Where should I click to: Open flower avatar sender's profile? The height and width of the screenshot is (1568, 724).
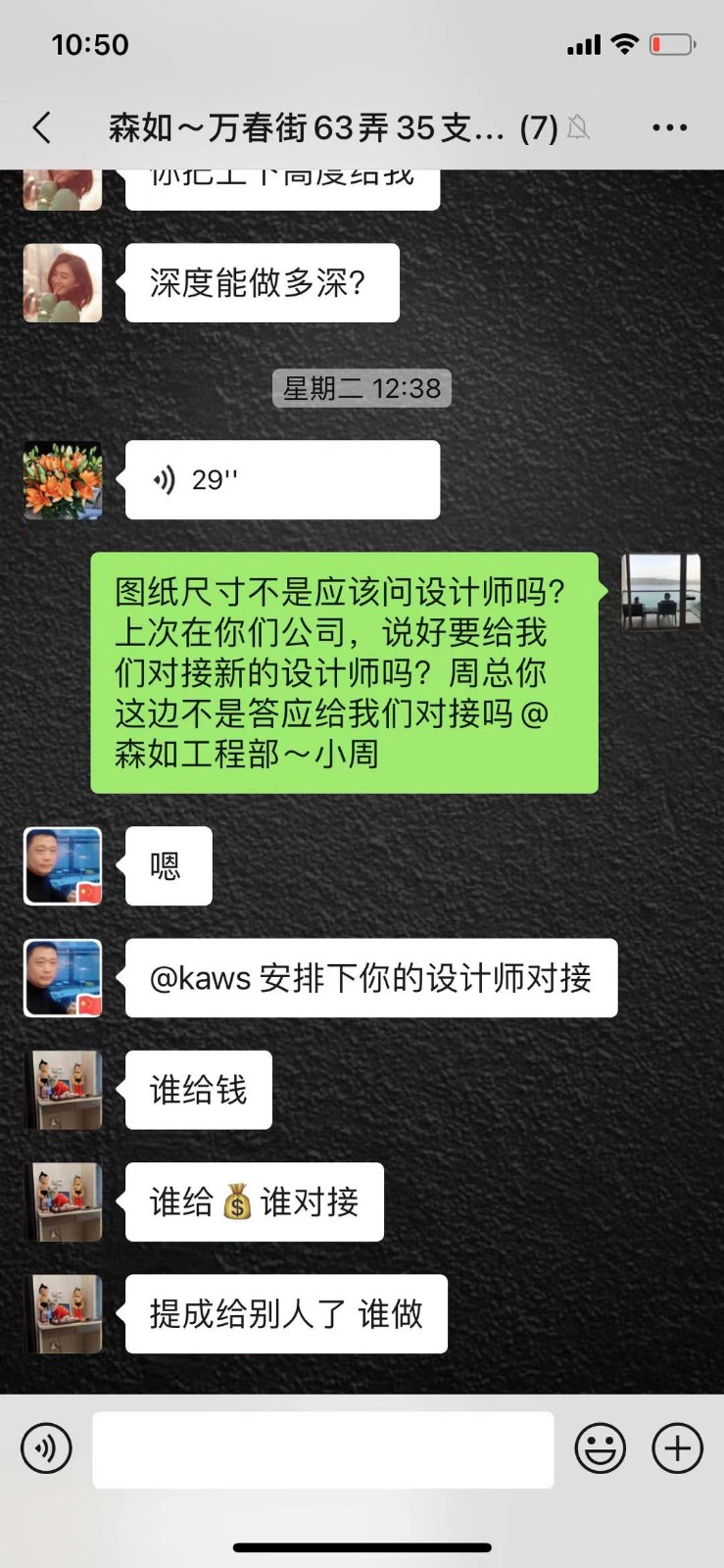[x=63, y=479]
